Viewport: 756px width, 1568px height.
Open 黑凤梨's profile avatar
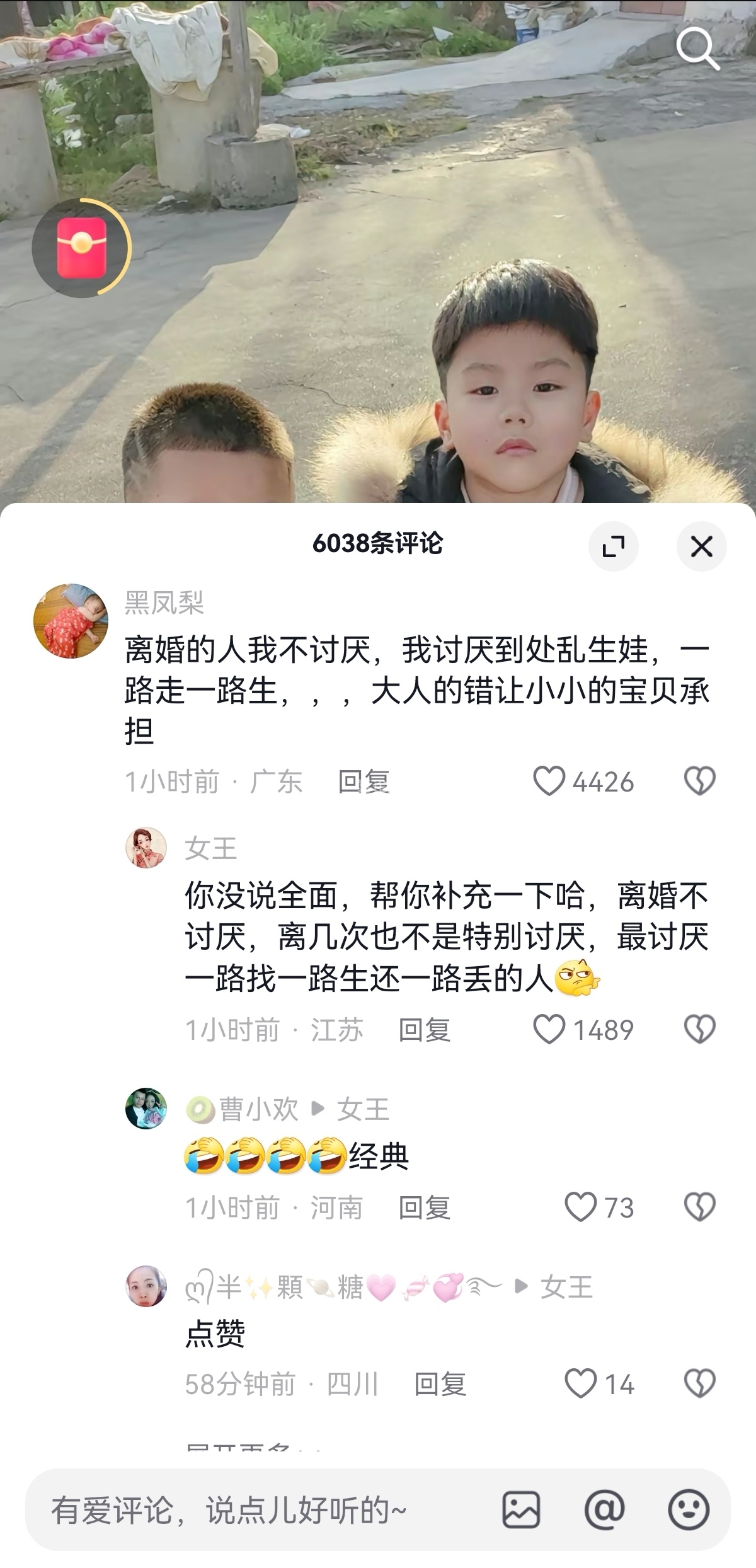[x=71, y=621]
